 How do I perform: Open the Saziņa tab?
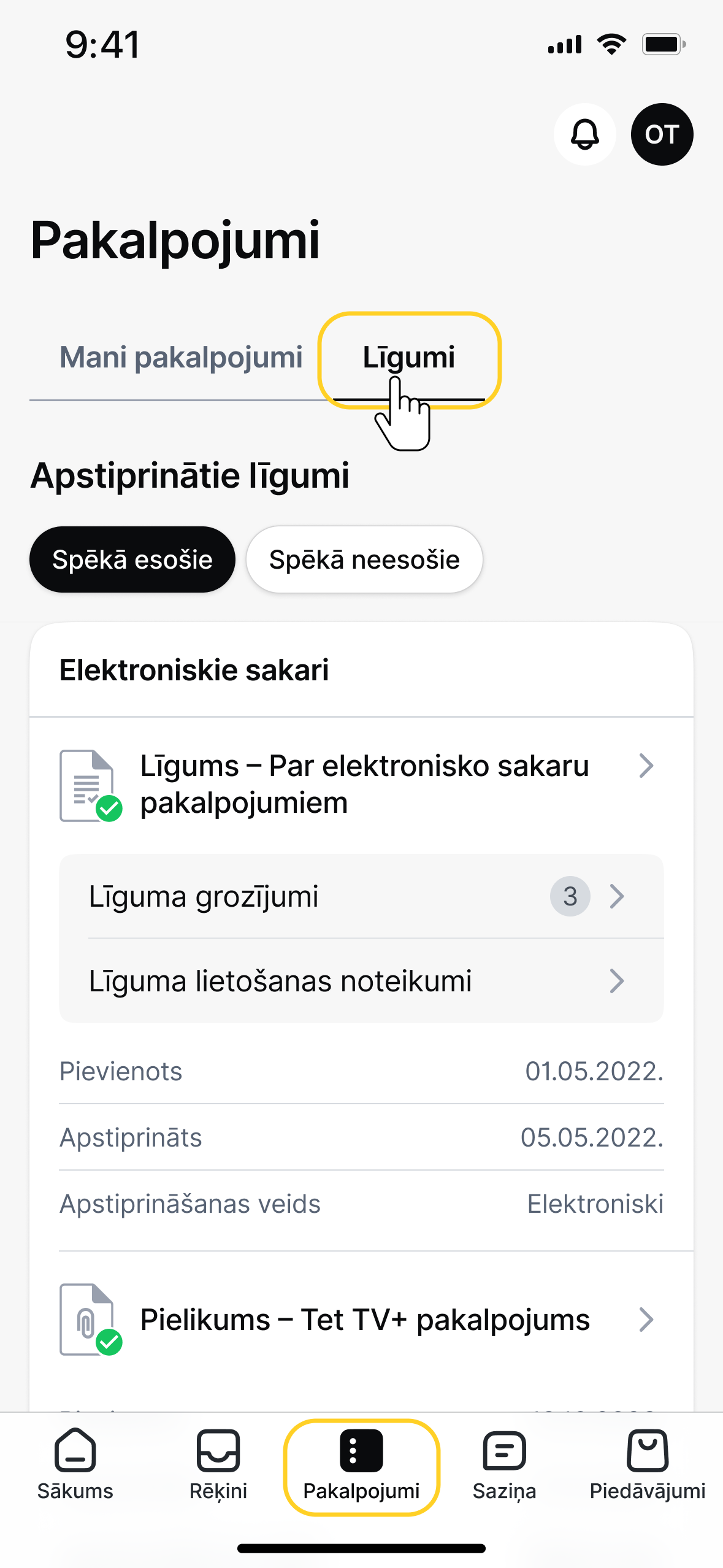504,1464
